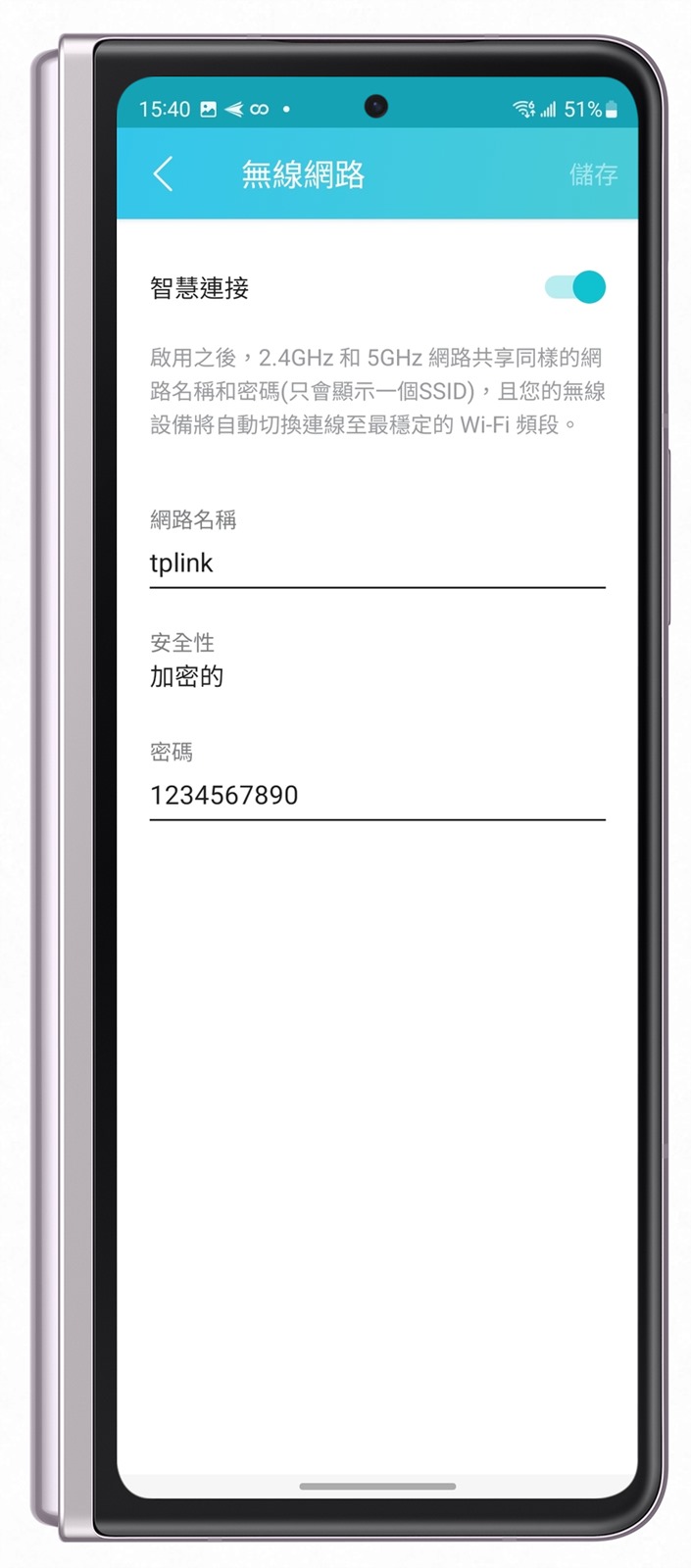Turn off the 智慧連接 switch

pos(575,287)
